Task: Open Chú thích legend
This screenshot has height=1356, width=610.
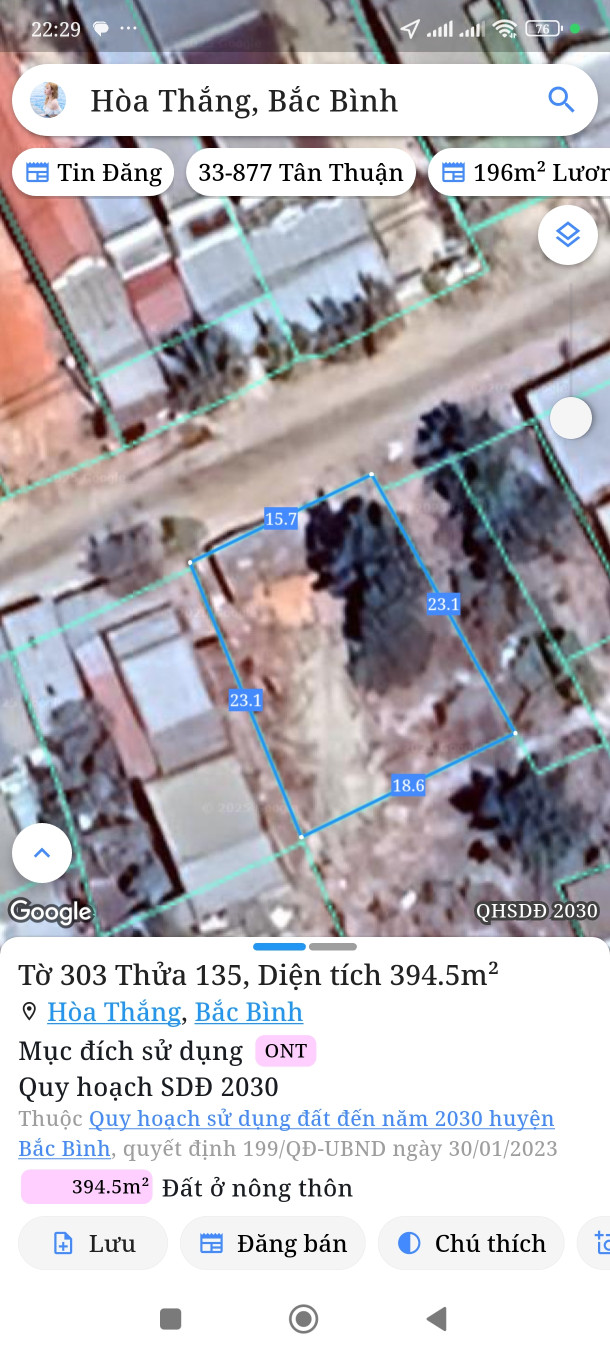Action: 472,1244
